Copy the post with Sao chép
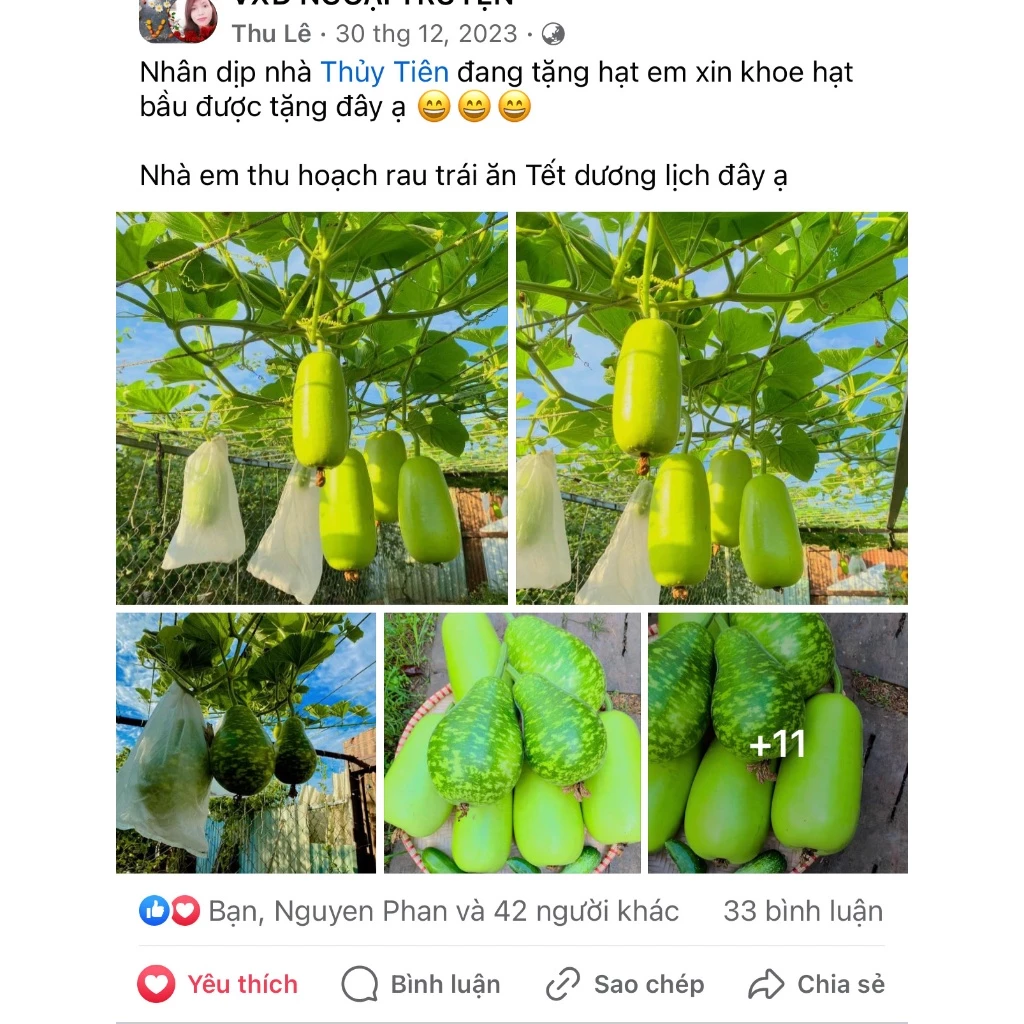This screenshot has height=1024, width=1024. coord(625,984)
